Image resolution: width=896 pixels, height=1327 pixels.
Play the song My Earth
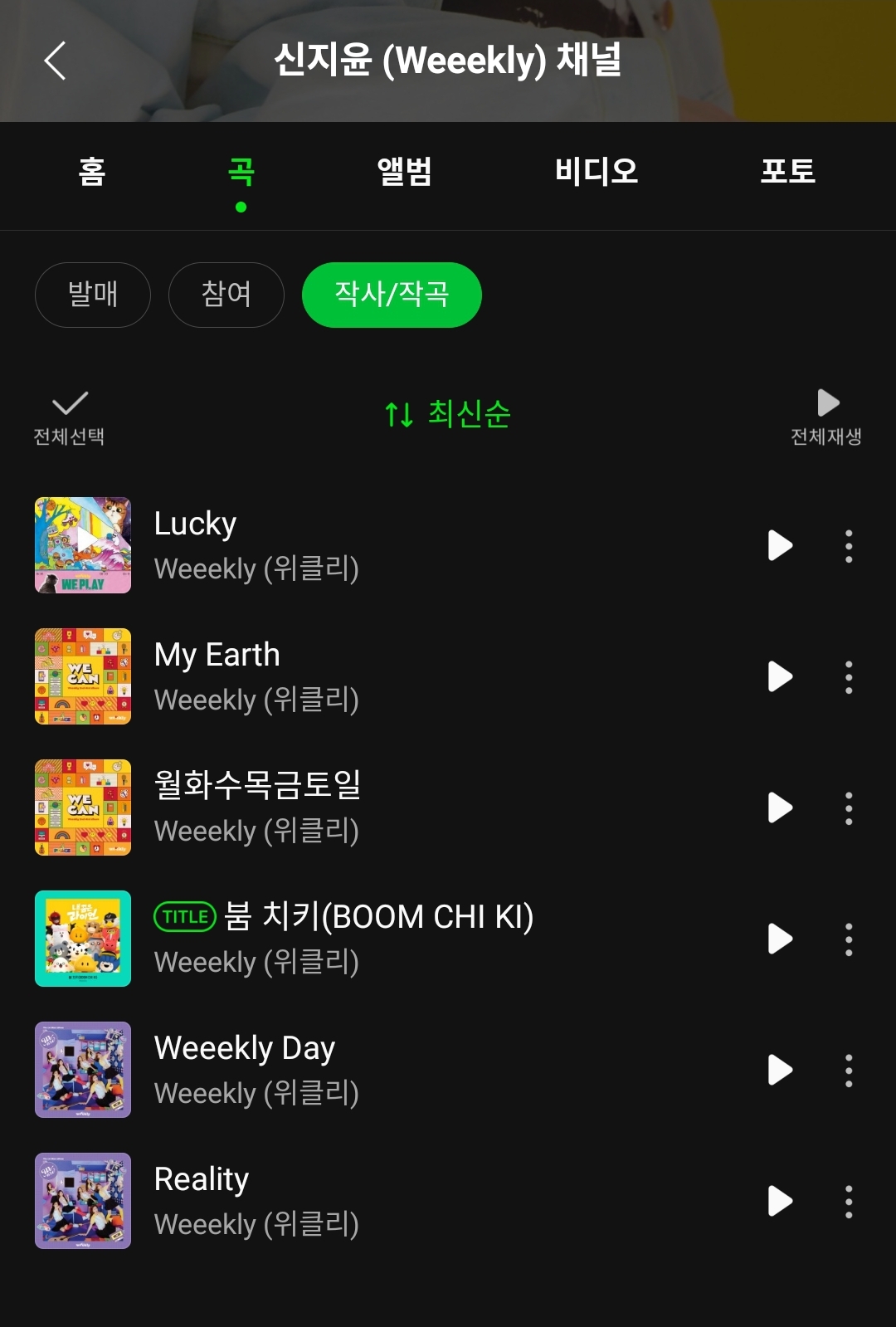tap(780, 676)
